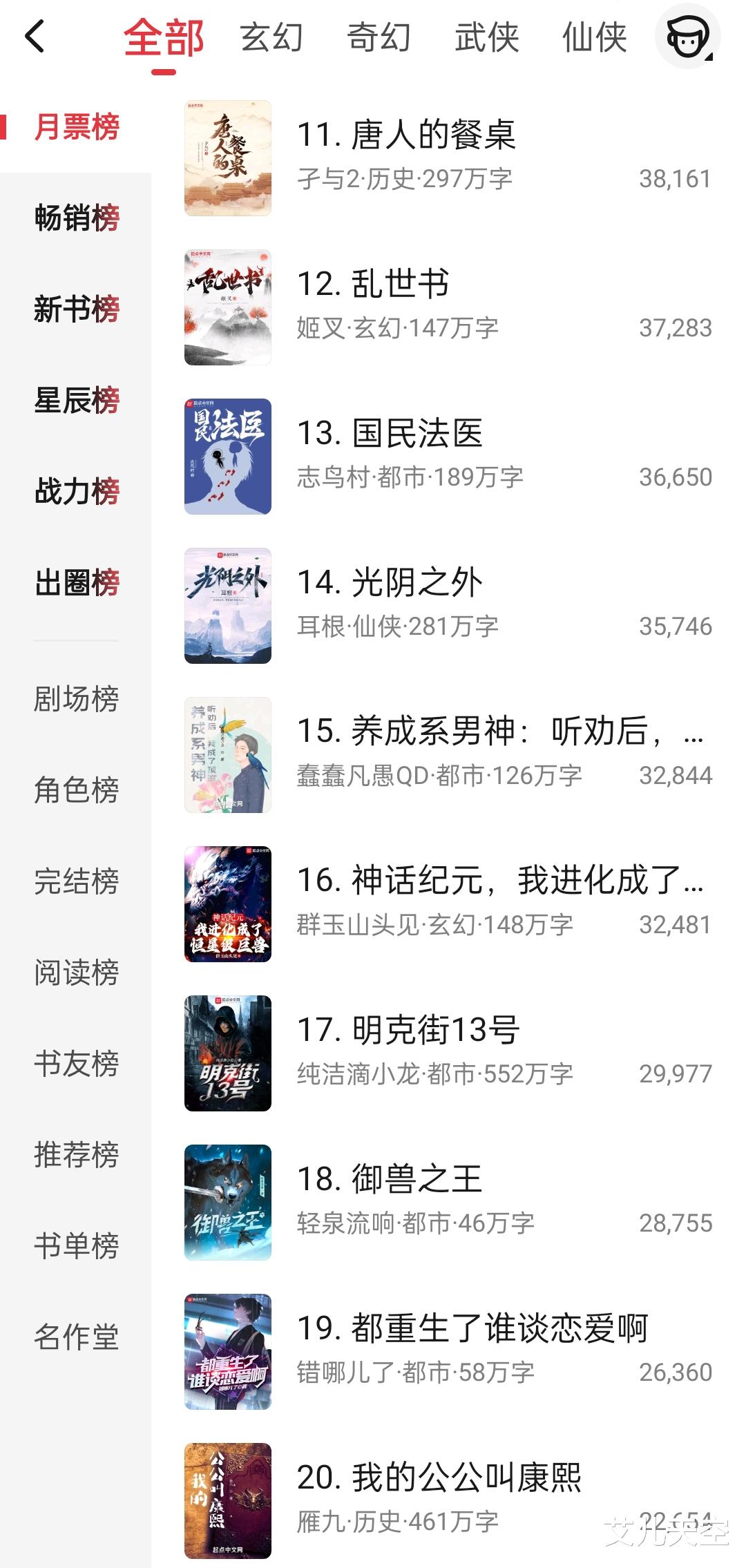The width and height of the screenshot is (746, 1568).
Task: Select the 仙侠 genre tab
Action: pos(594,38)
